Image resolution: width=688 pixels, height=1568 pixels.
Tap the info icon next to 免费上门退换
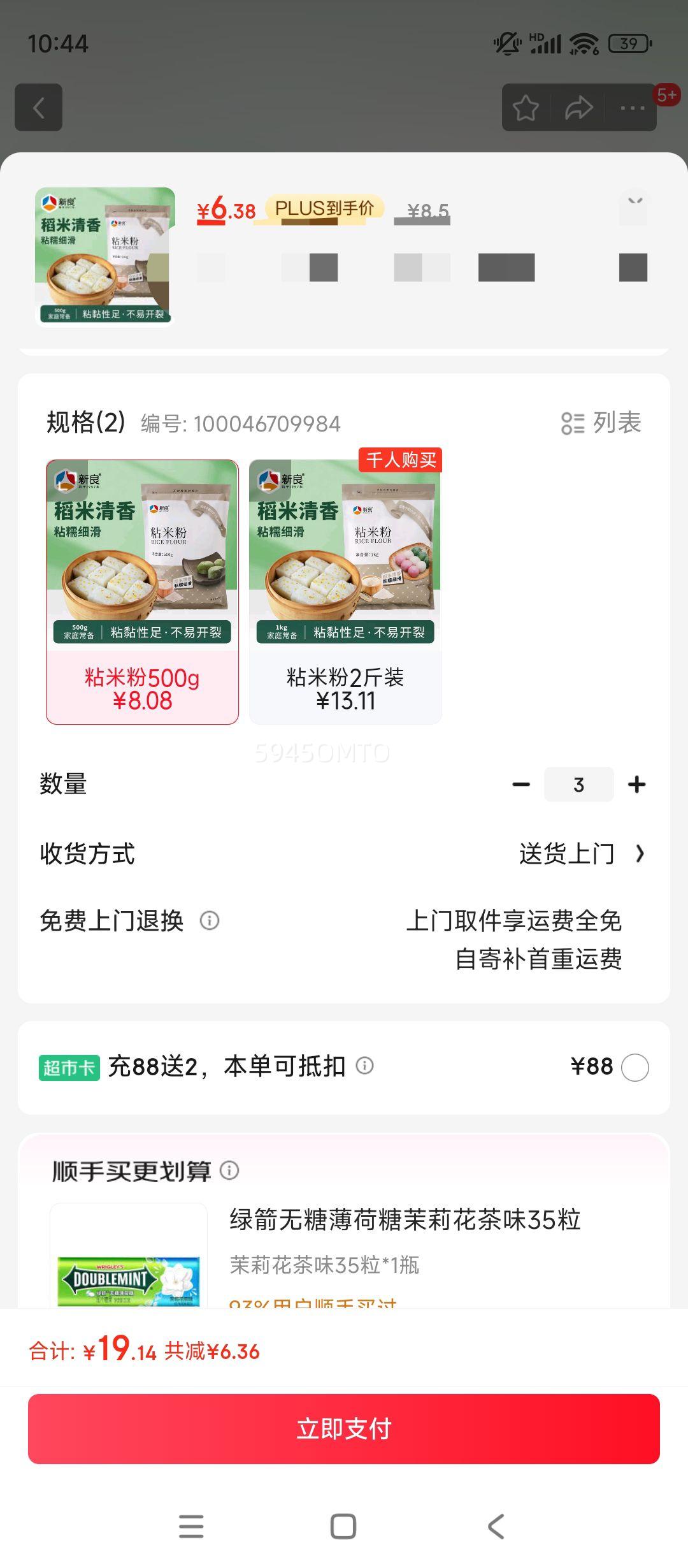(x=210, y=922)
